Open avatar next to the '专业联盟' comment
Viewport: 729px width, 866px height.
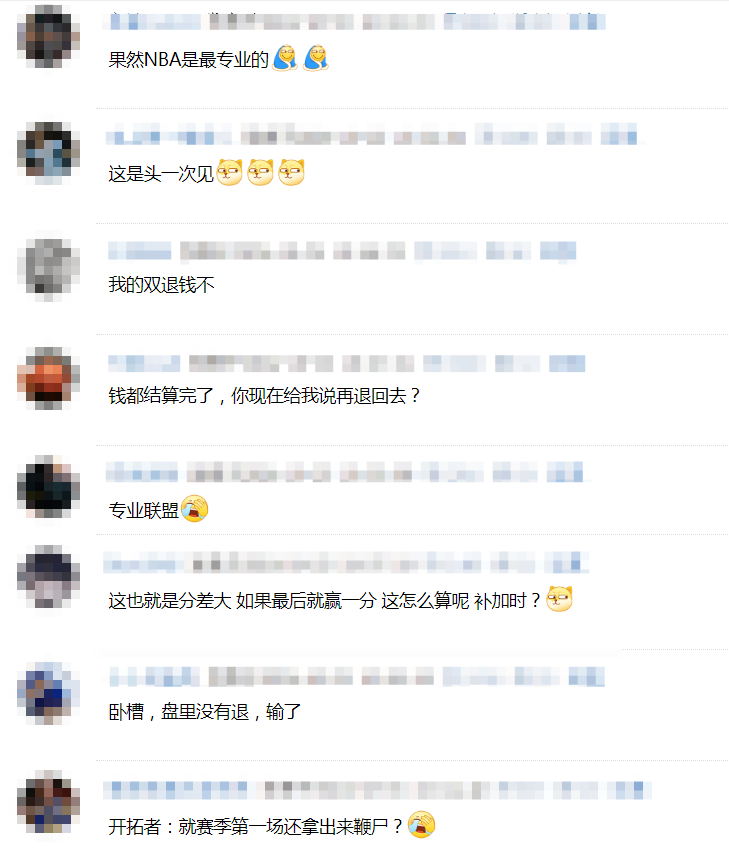point(48,487)
